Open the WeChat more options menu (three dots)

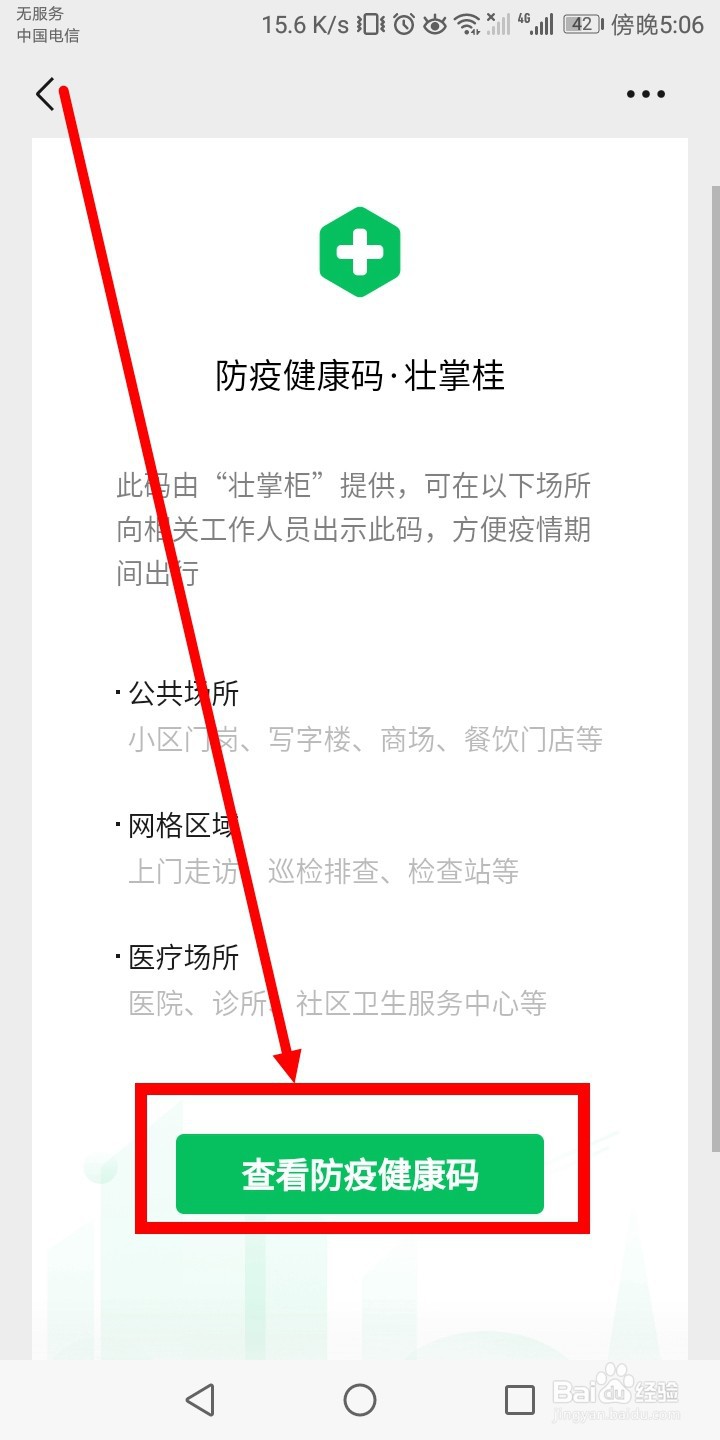[645, 94]
